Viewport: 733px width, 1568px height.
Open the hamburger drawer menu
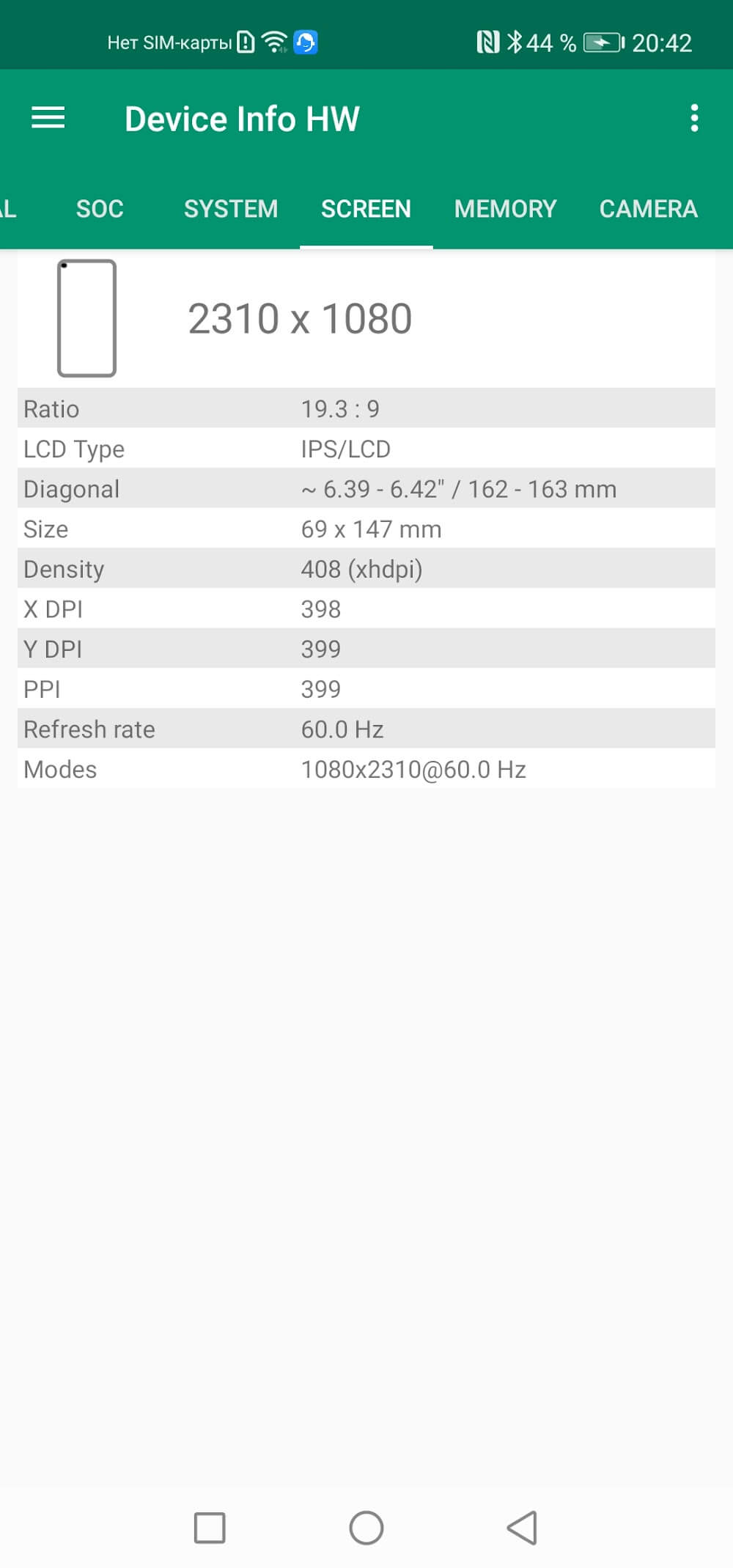pyautogui.click(x=48, y=118)
